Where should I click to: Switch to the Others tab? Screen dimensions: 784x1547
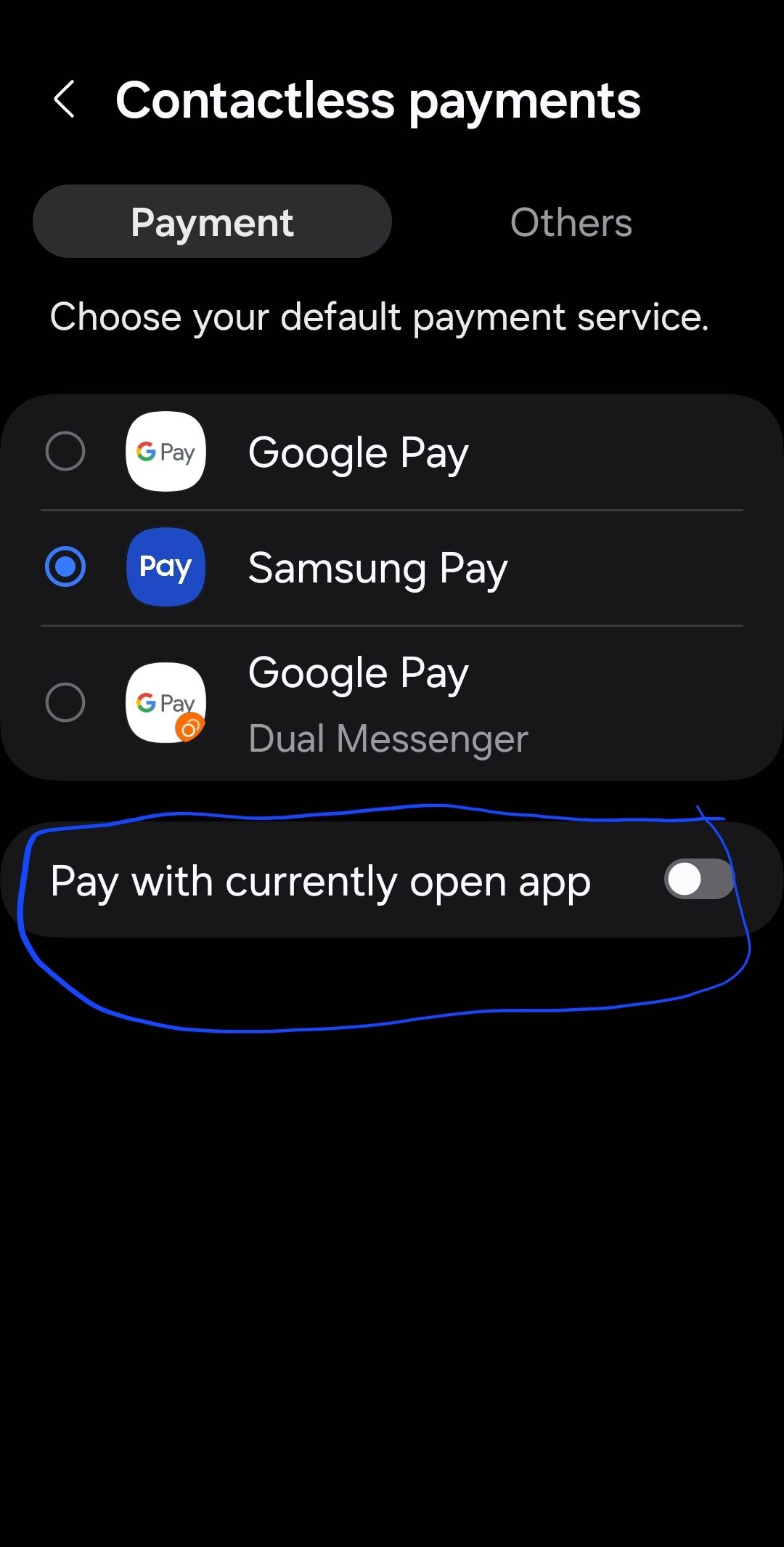click(570, 222)
